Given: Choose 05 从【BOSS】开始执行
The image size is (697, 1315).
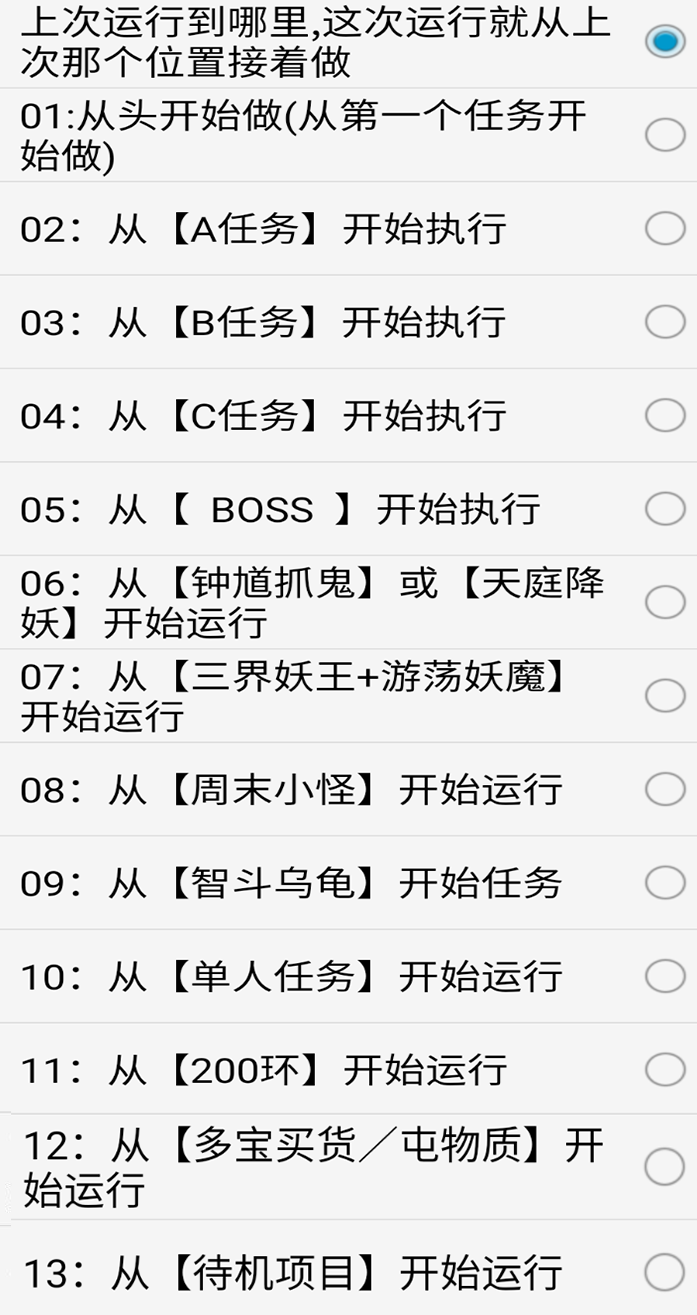Looking at the screenshot, I should [665, 509].
